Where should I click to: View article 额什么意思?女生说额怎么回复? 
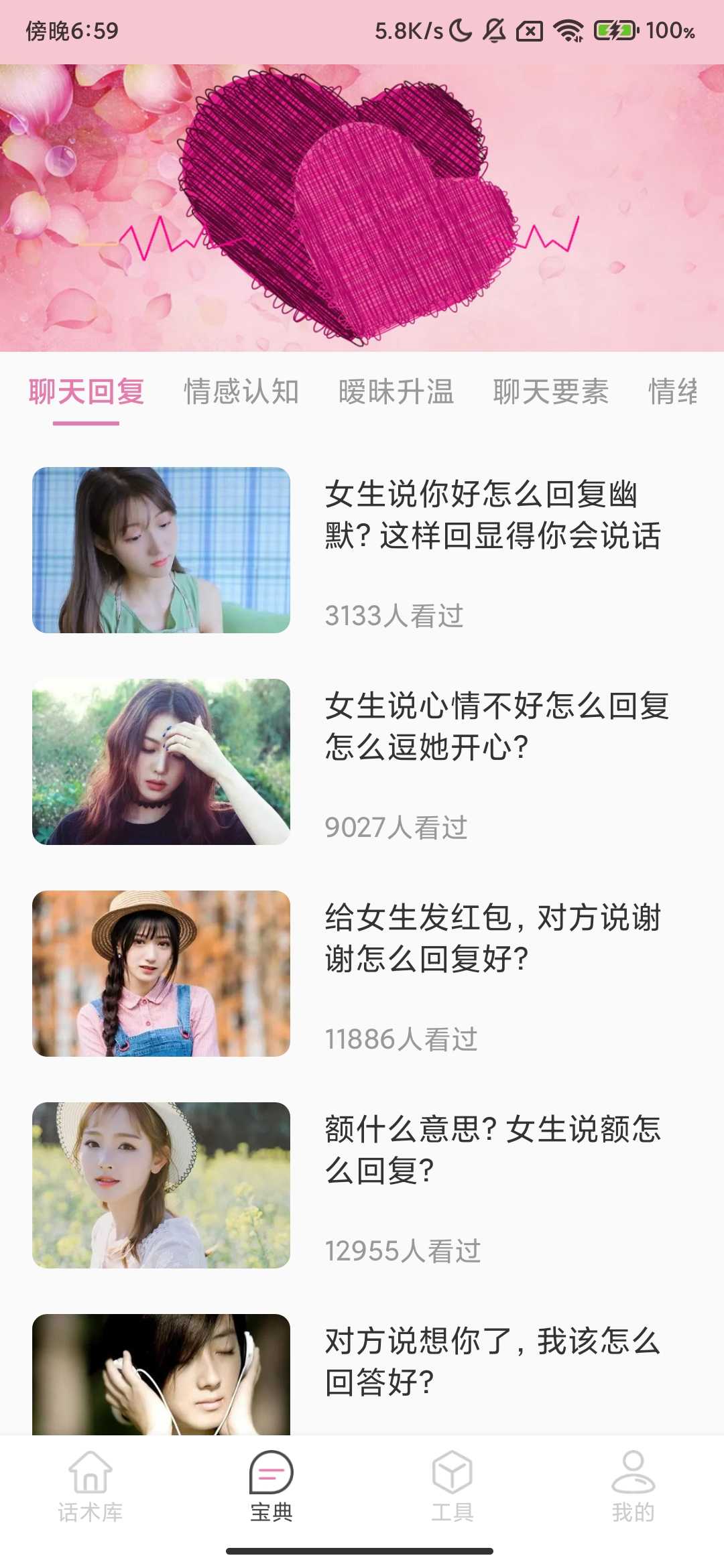point(493,1150)
